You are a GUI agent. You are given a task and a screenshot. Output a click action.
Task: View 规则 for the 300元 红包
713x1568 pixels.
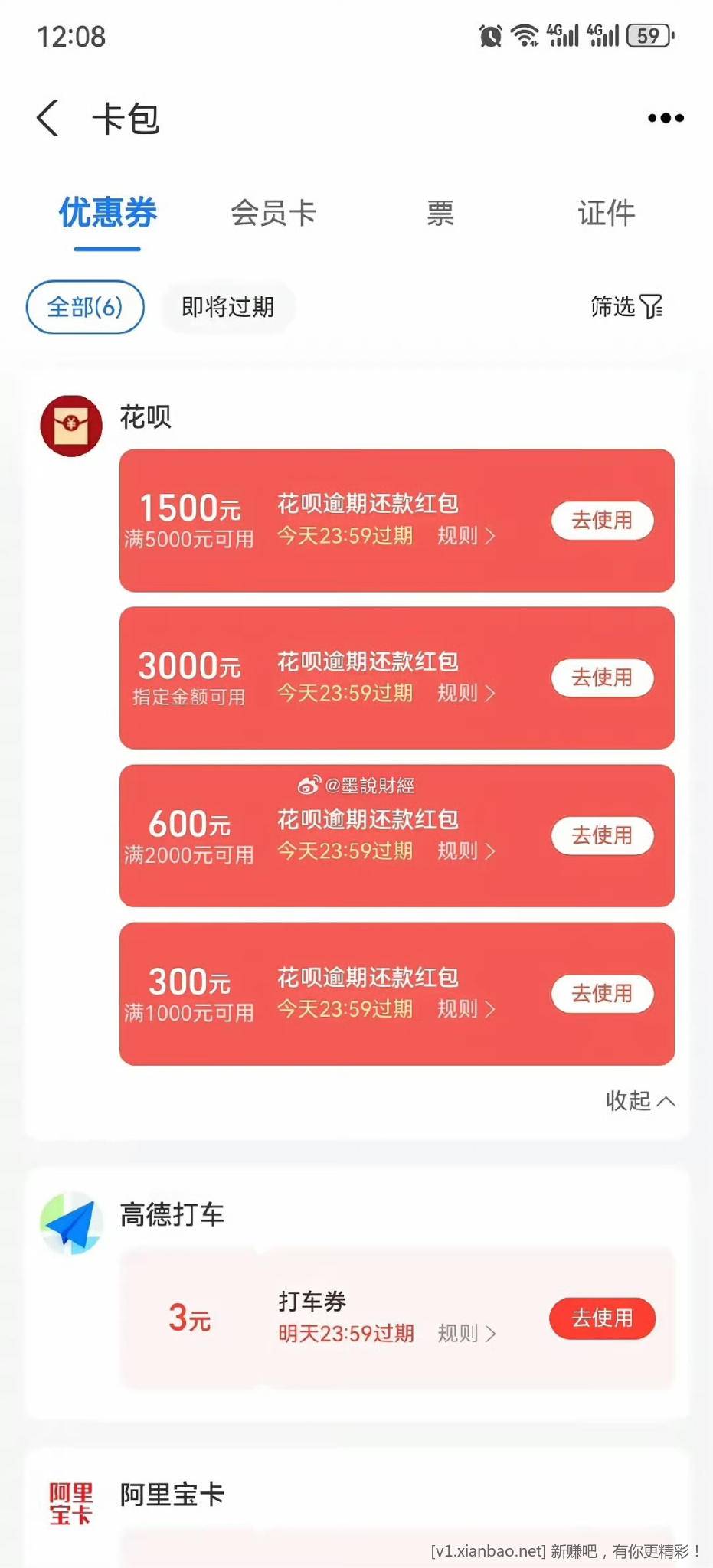coord(466,1009)
